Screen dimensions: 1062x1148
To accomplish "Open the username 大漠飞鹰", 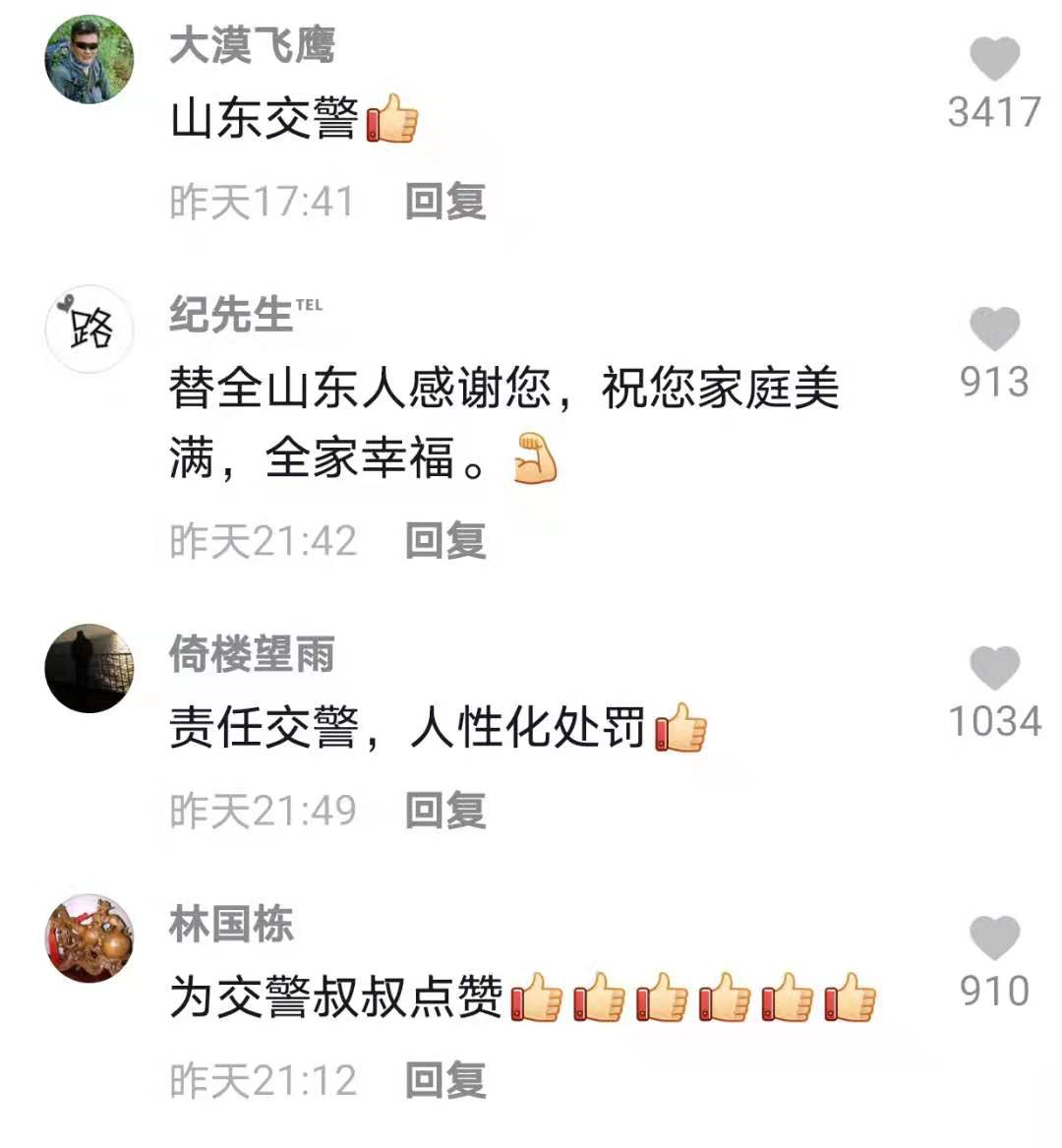I will (252, 45).
